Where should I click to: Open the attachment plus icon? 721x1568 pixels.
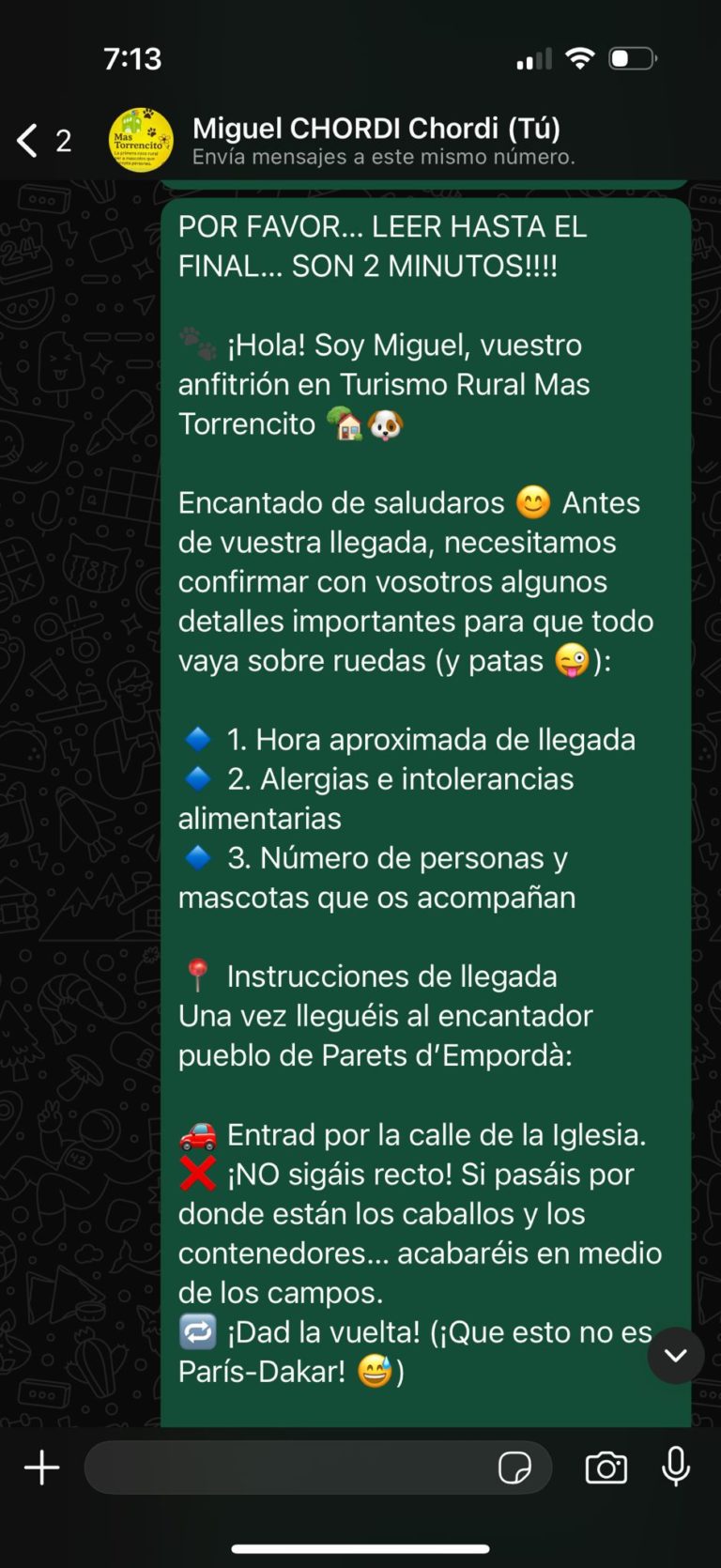pos(40,1467)
